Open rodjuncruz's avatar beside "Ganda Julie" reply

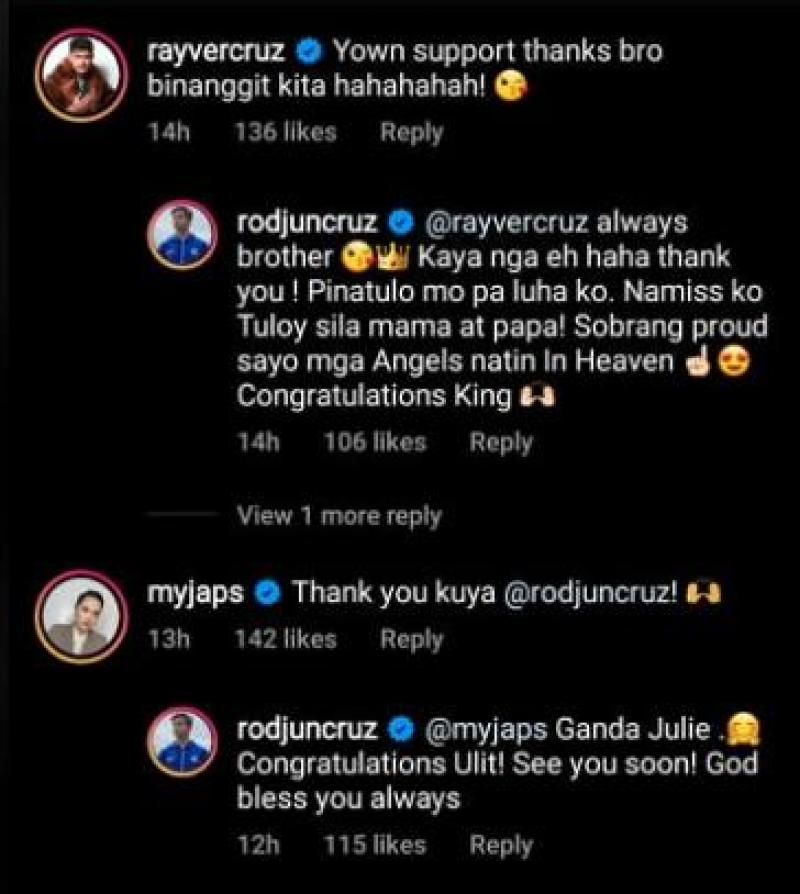coord(183,743)
